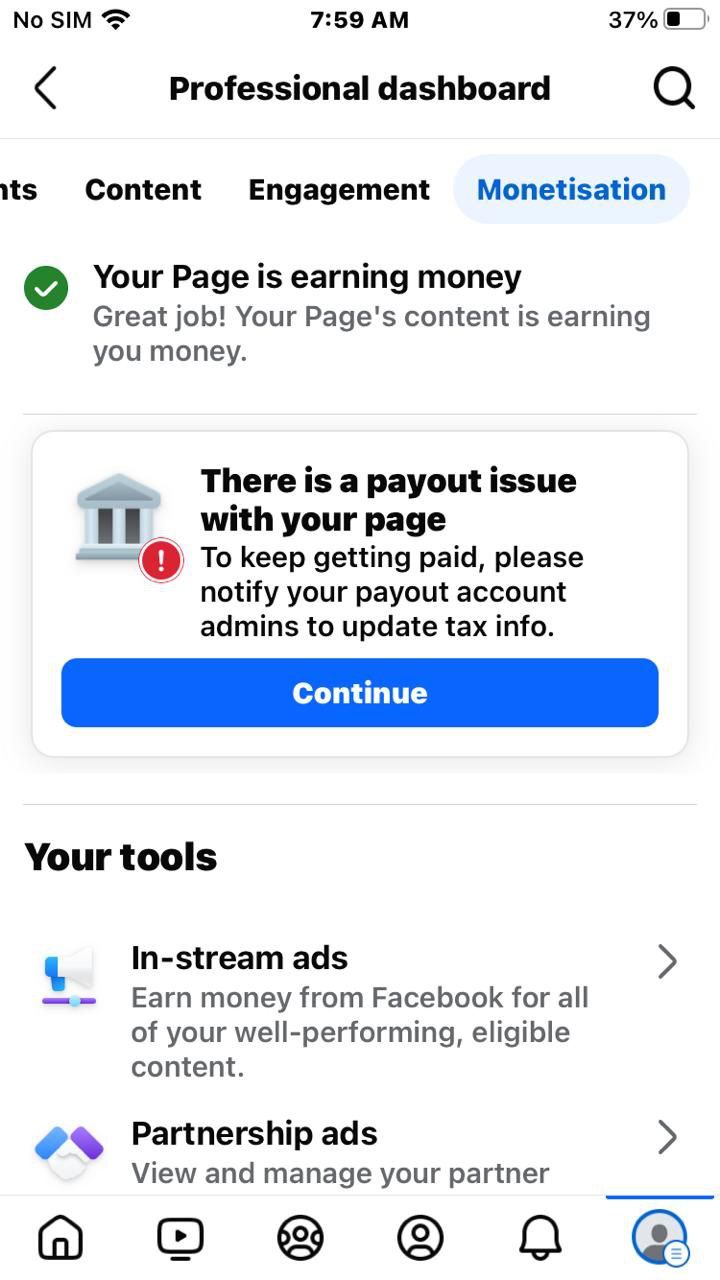Select the Monetisation tab
The height and width of the screenshot is (1280, 720).
[x=571, y=189]
